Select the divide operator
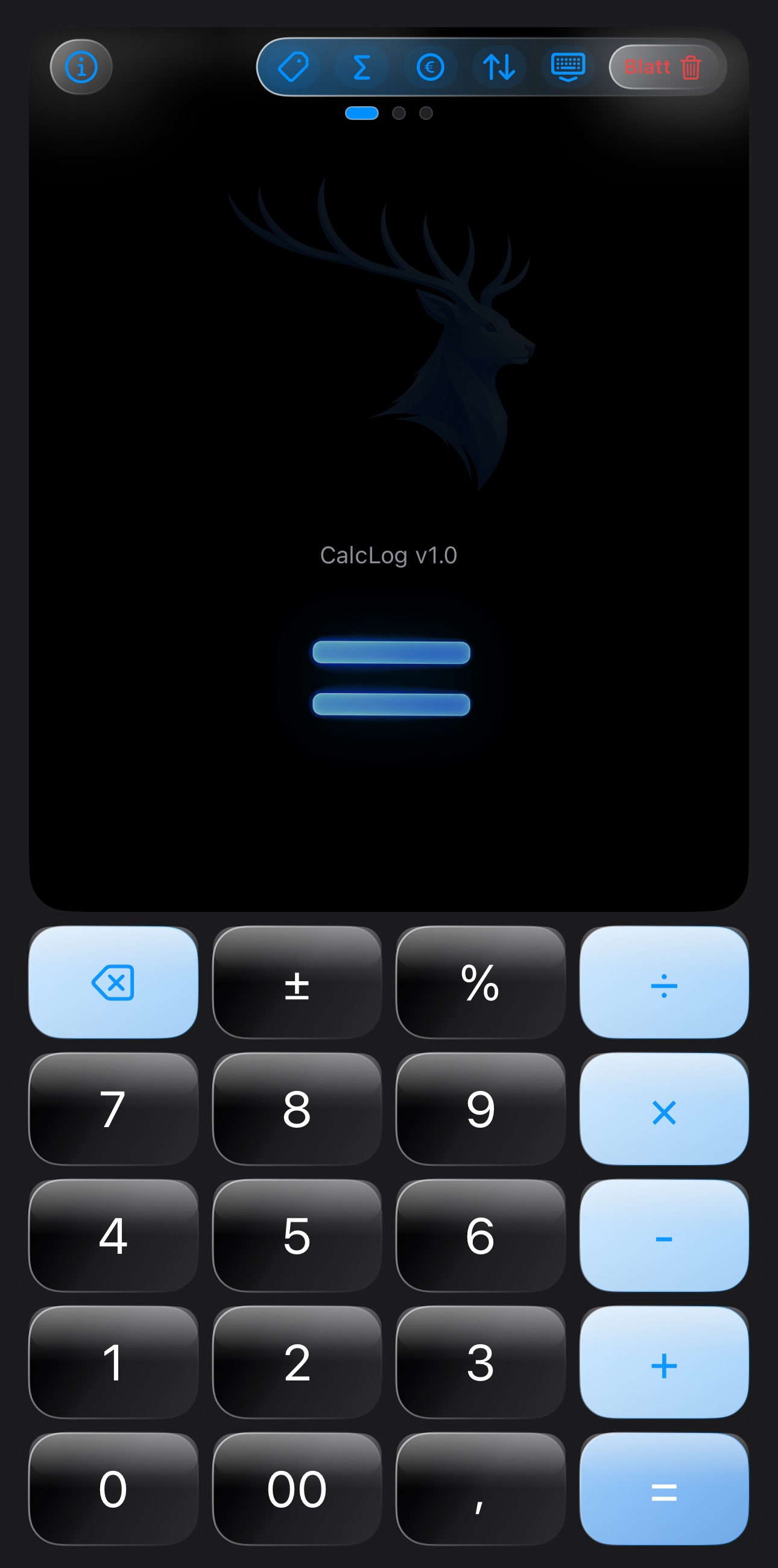This screenshot has height=1568, width=778. click(x=664, y=982)
